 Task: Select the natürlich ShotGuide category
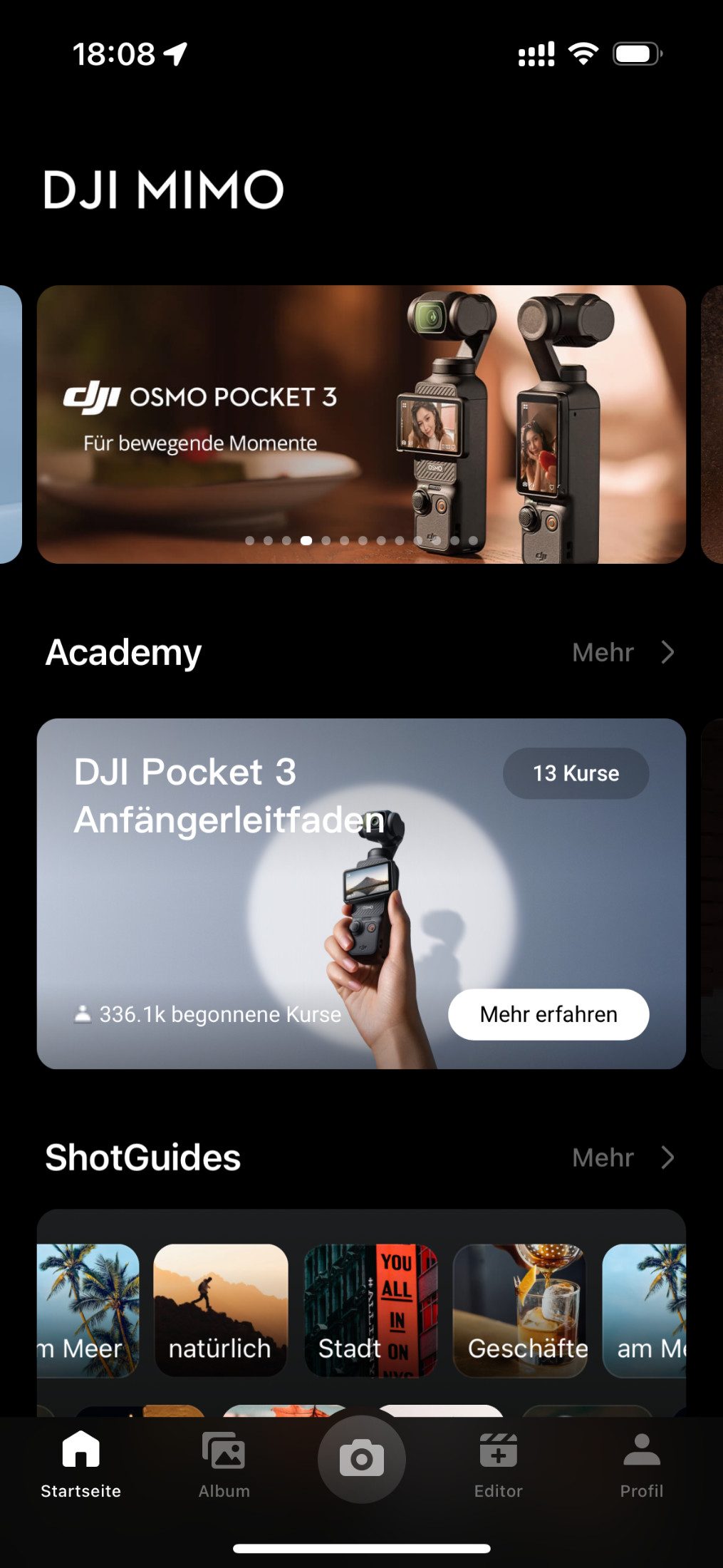point(221,1310)
